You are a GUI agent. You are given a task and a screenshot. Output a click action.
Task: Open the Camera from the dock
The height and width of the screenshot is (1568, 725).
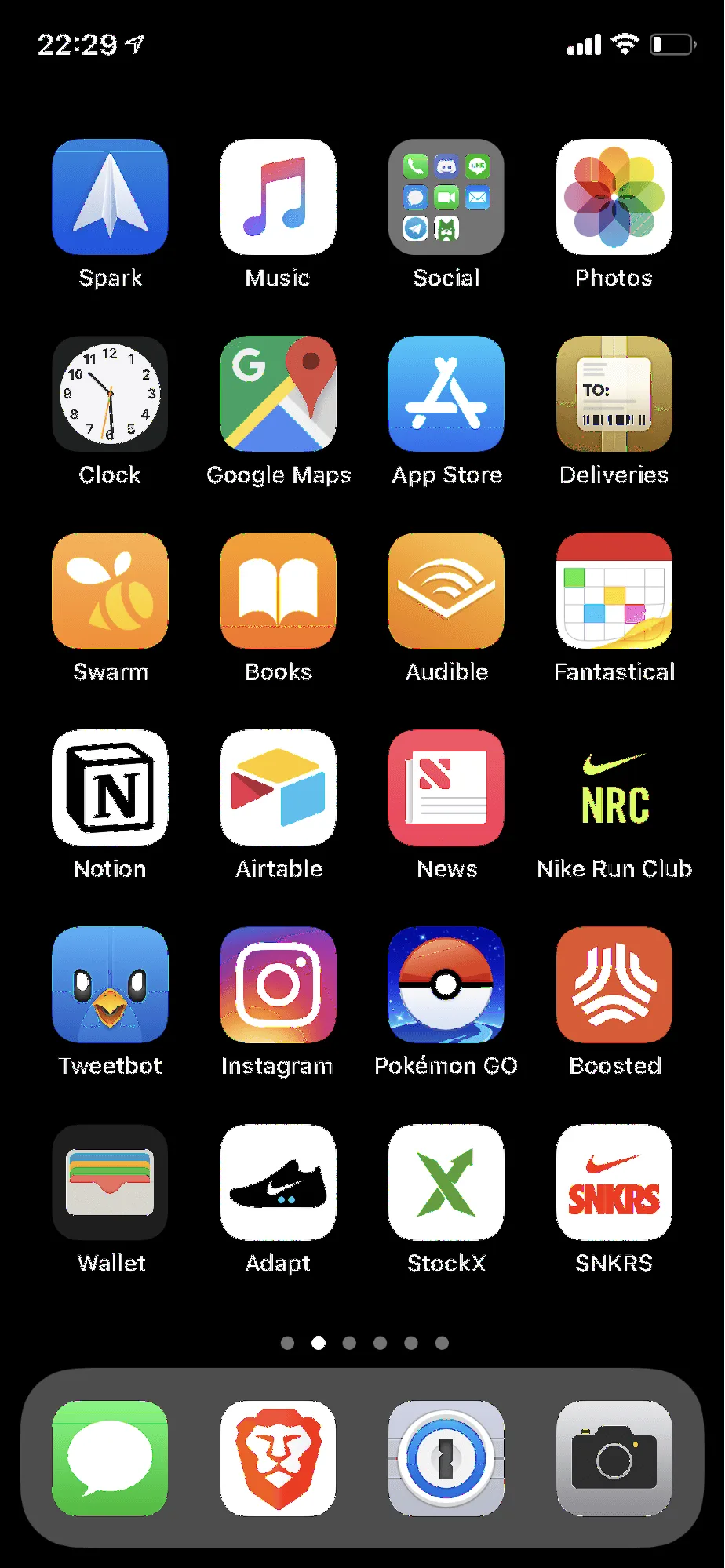[614, 1458]
